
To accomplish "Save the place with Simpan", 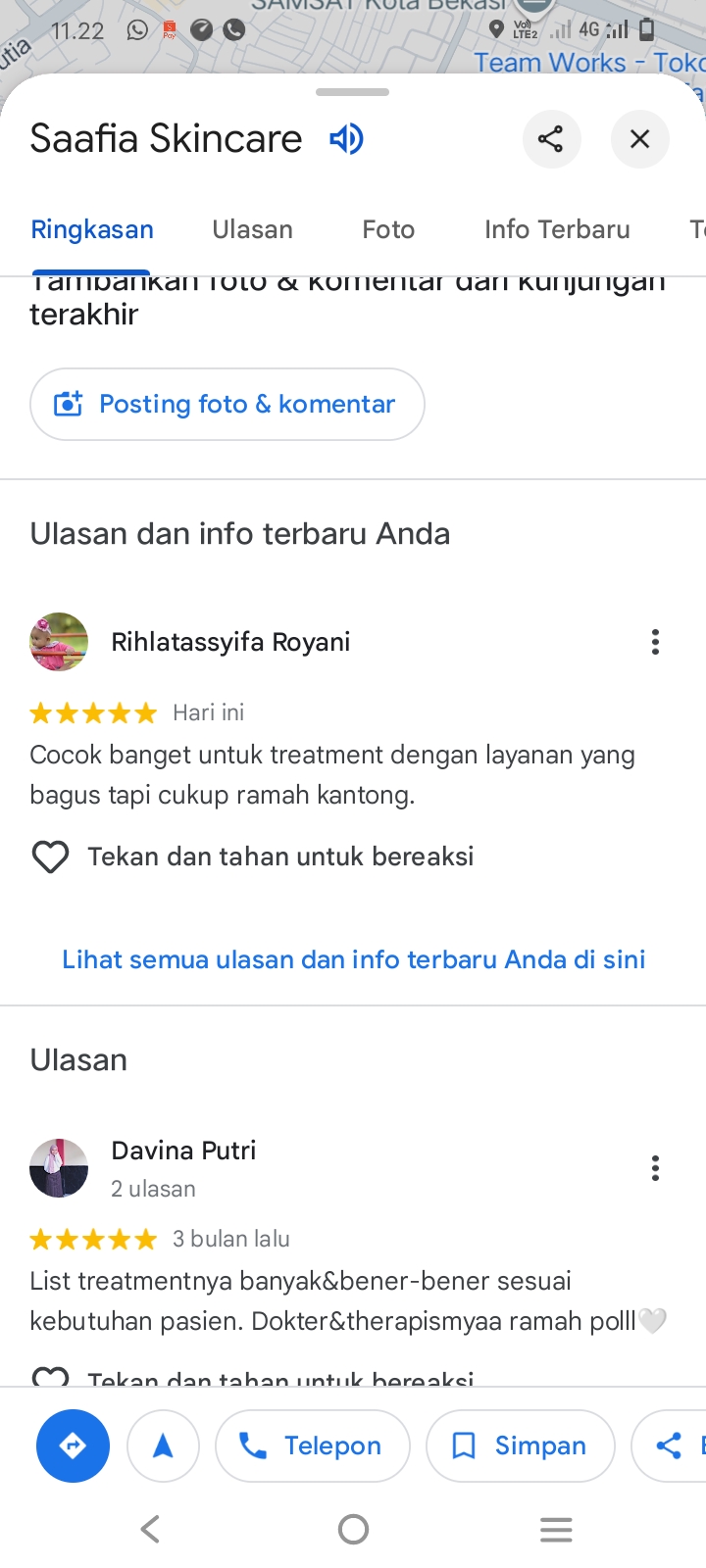I will click(x=520, y=1445).
